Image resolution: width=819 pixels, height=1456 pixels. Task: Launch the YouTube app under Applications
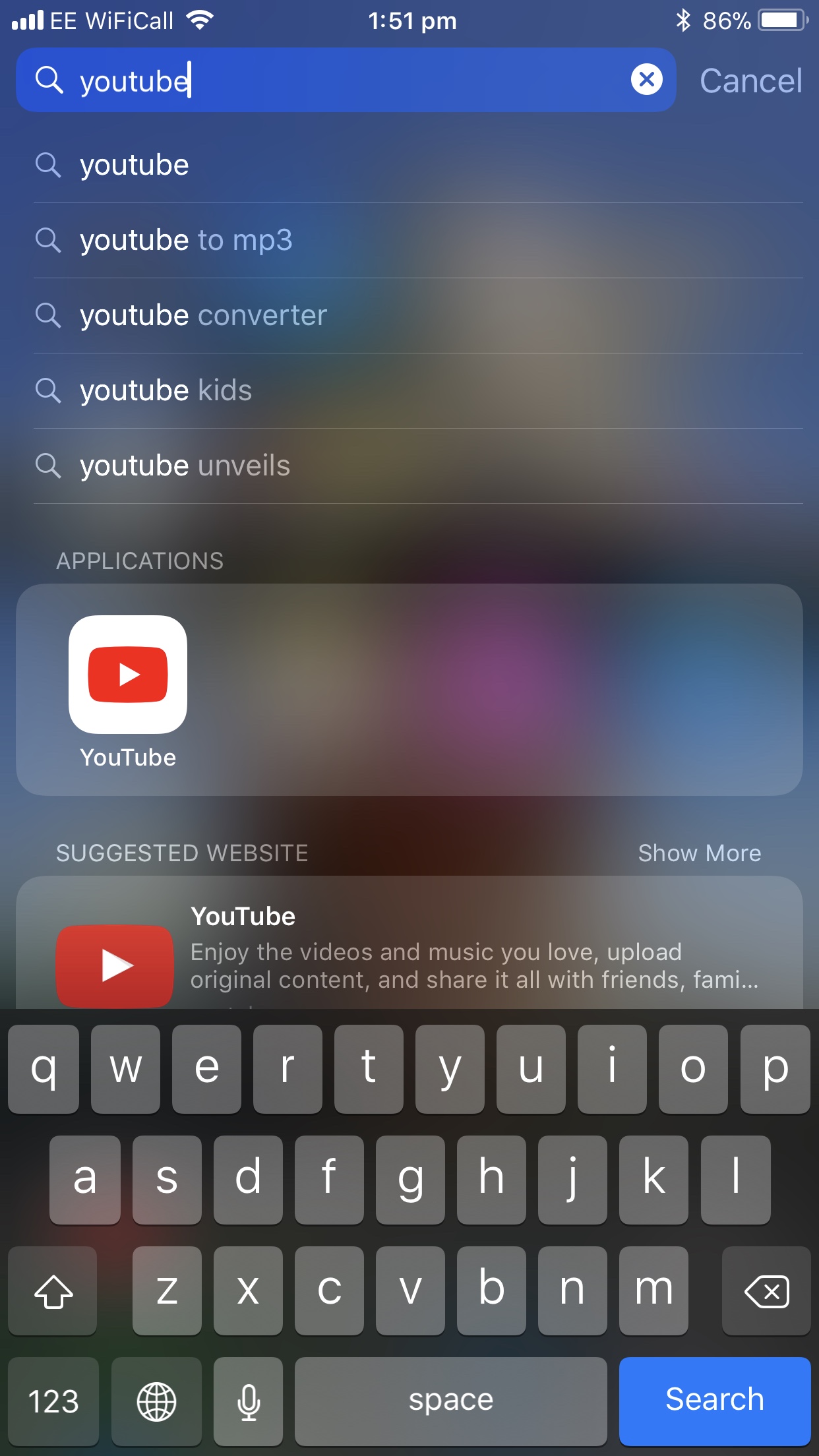tap(128, 691)
